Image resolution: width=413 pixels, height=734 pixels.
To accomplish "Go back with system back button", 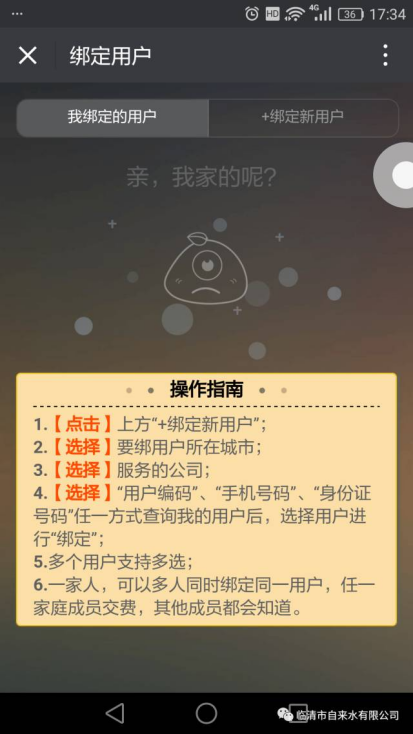I will [x=115, y=713].
